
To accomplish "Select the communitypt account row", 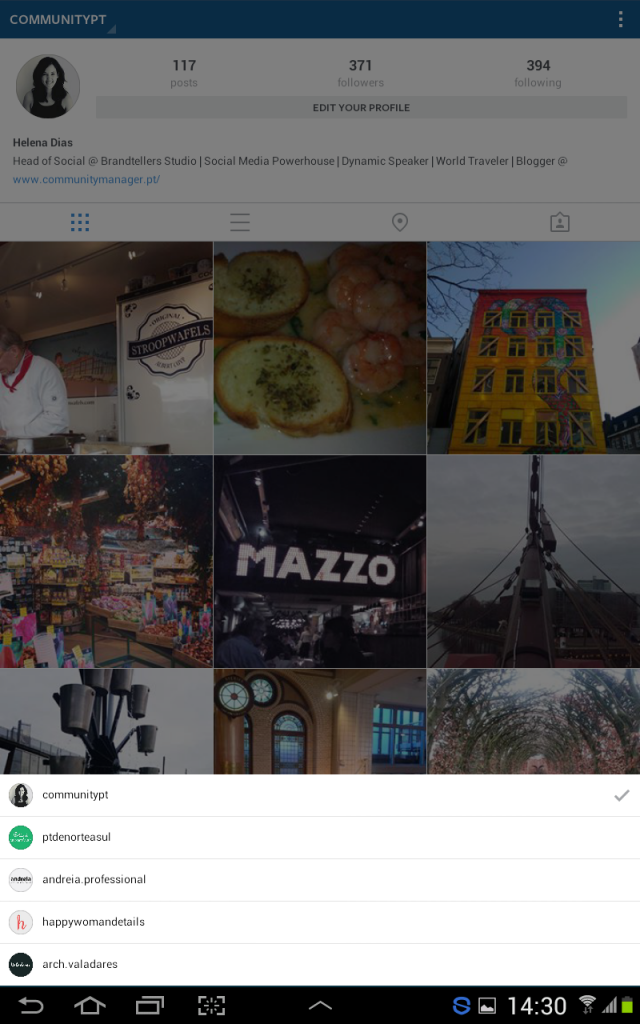I will tap(320, 795).
